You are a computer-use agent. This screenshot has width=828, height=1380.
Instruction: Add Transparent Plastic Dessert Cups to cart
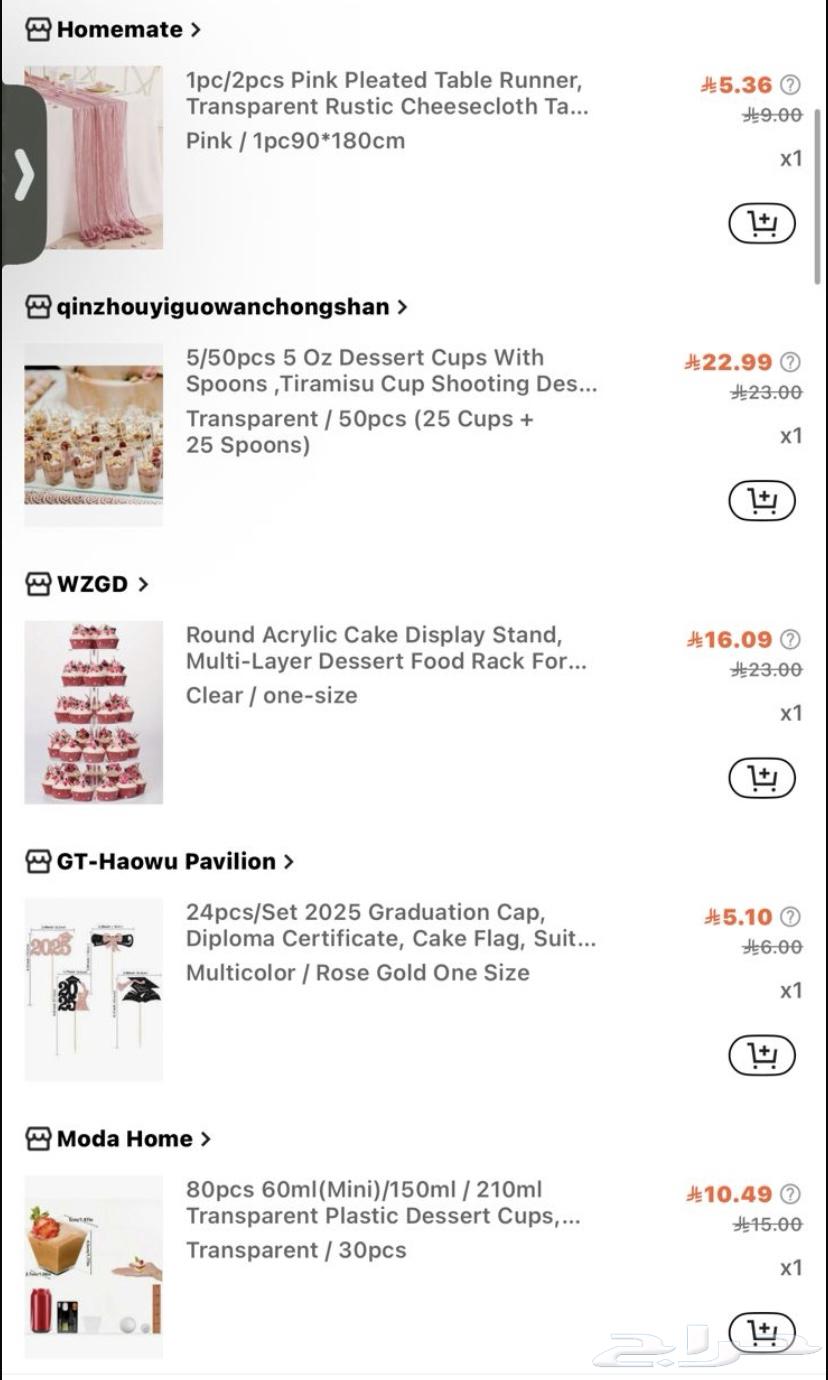(762, 1331)
